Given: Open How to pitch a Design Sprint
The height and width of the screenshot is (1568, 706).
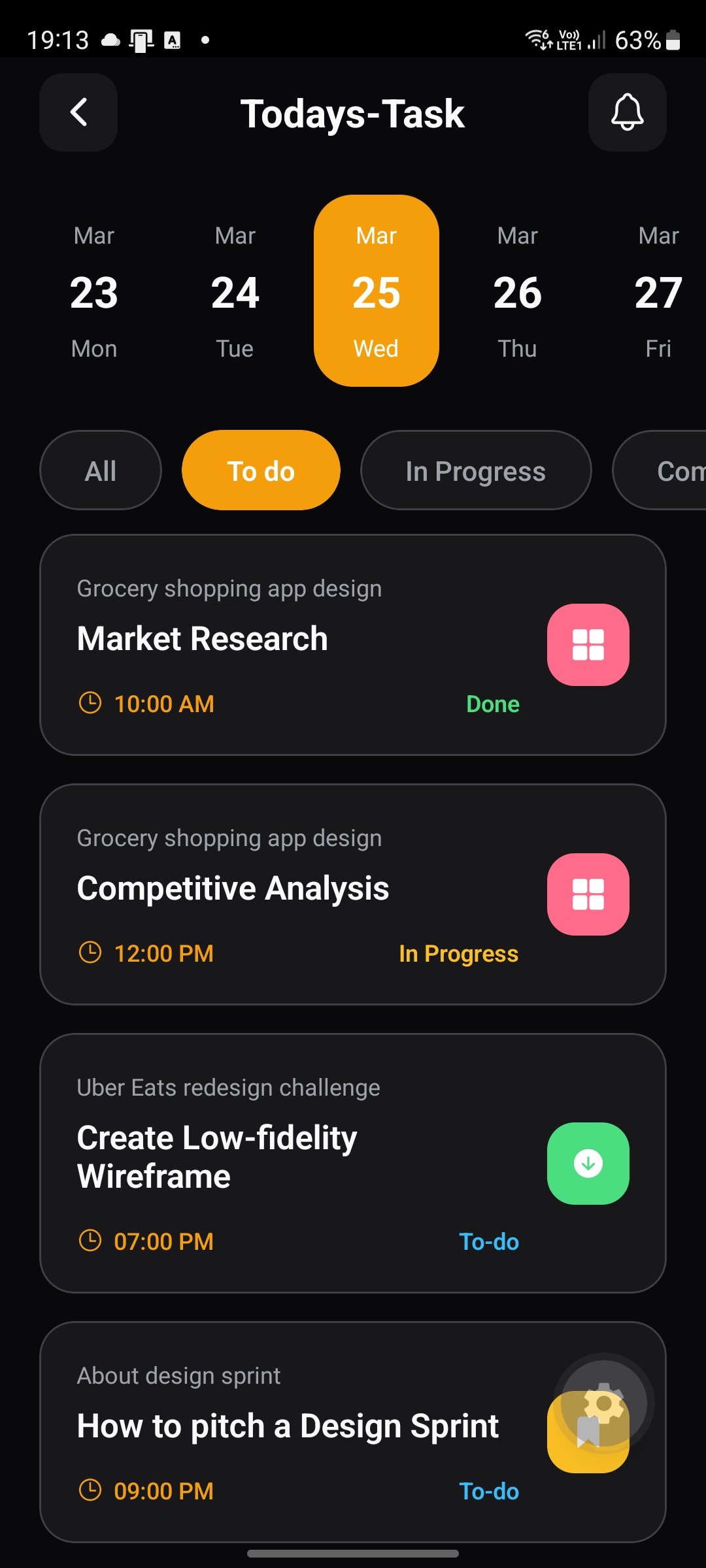Looking at the screenshot, I should (x=288, y=1431).
